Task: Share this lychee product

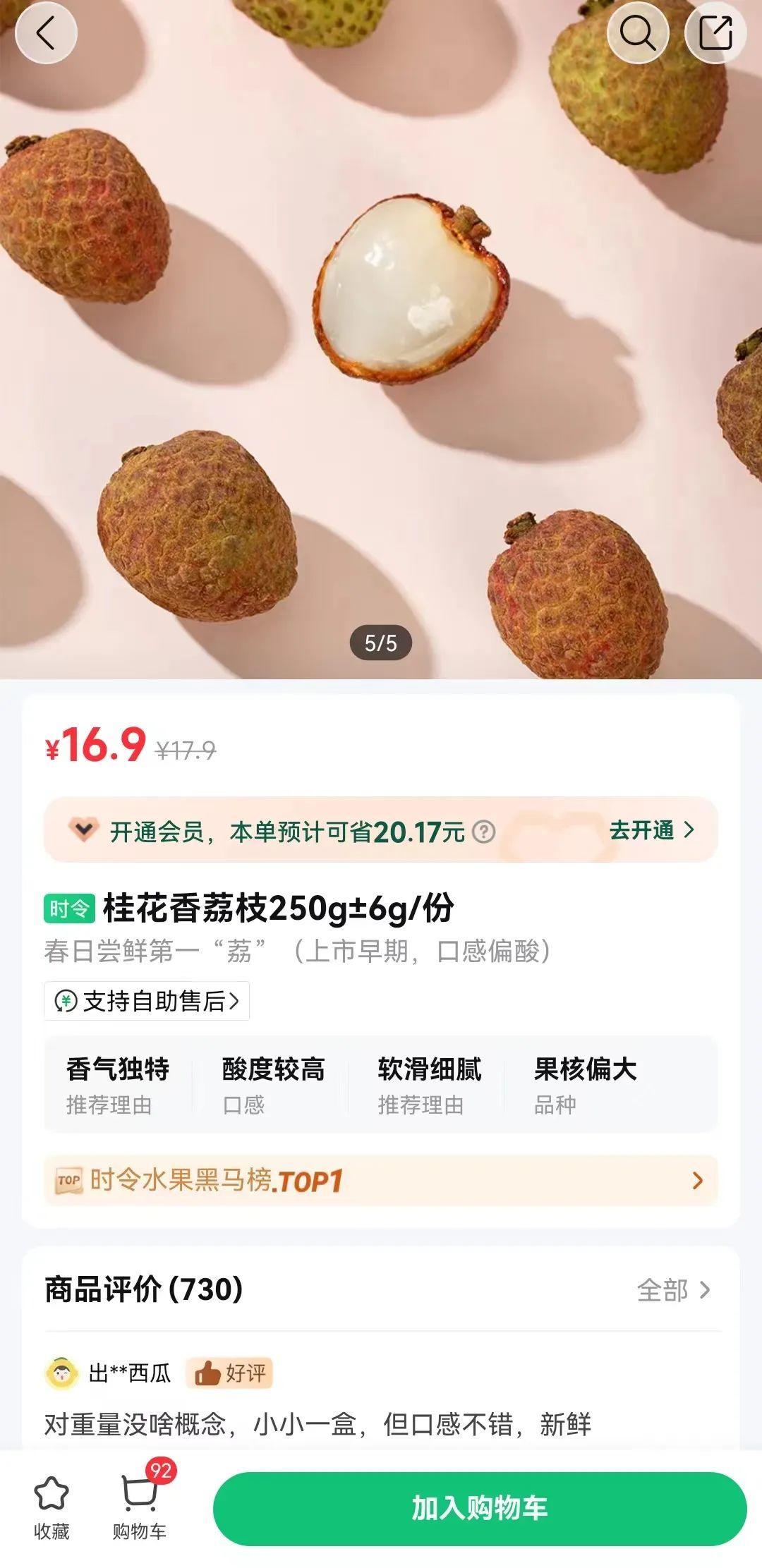Action: click(715, 33)
